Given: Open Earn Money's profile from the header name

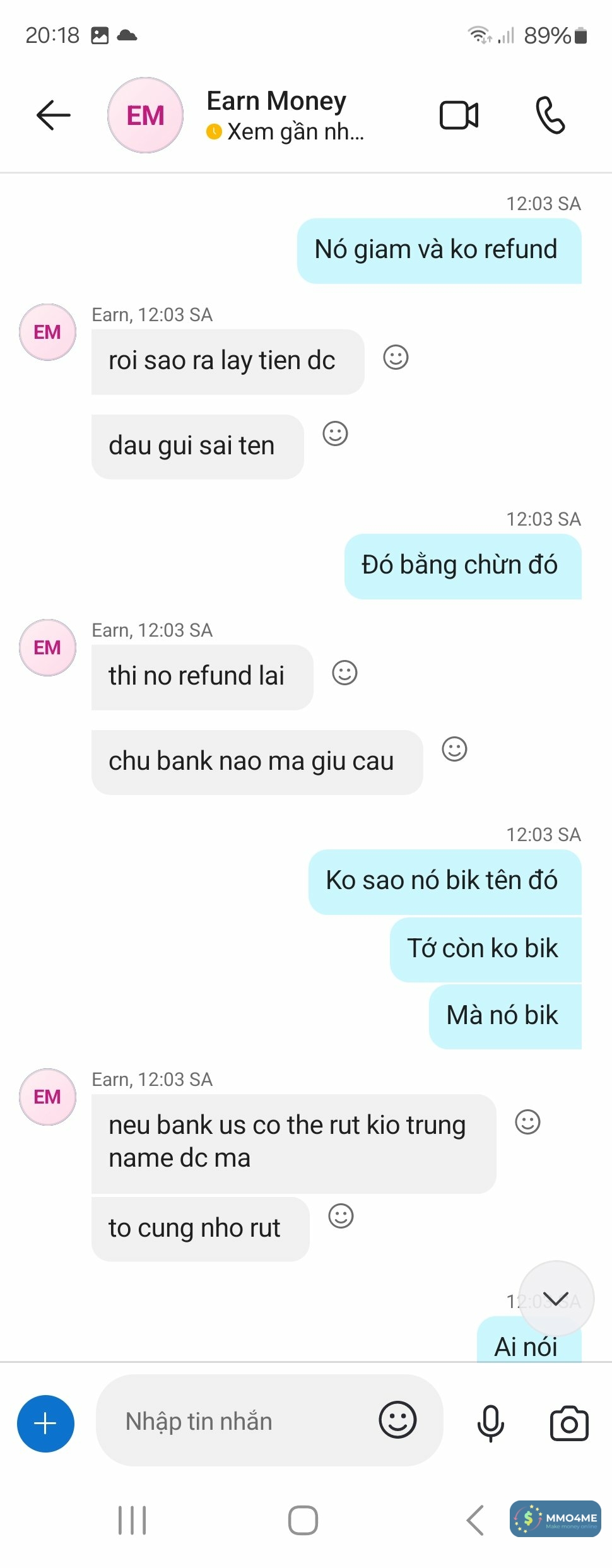Looking at the screenshot, I should pos(276,102).
